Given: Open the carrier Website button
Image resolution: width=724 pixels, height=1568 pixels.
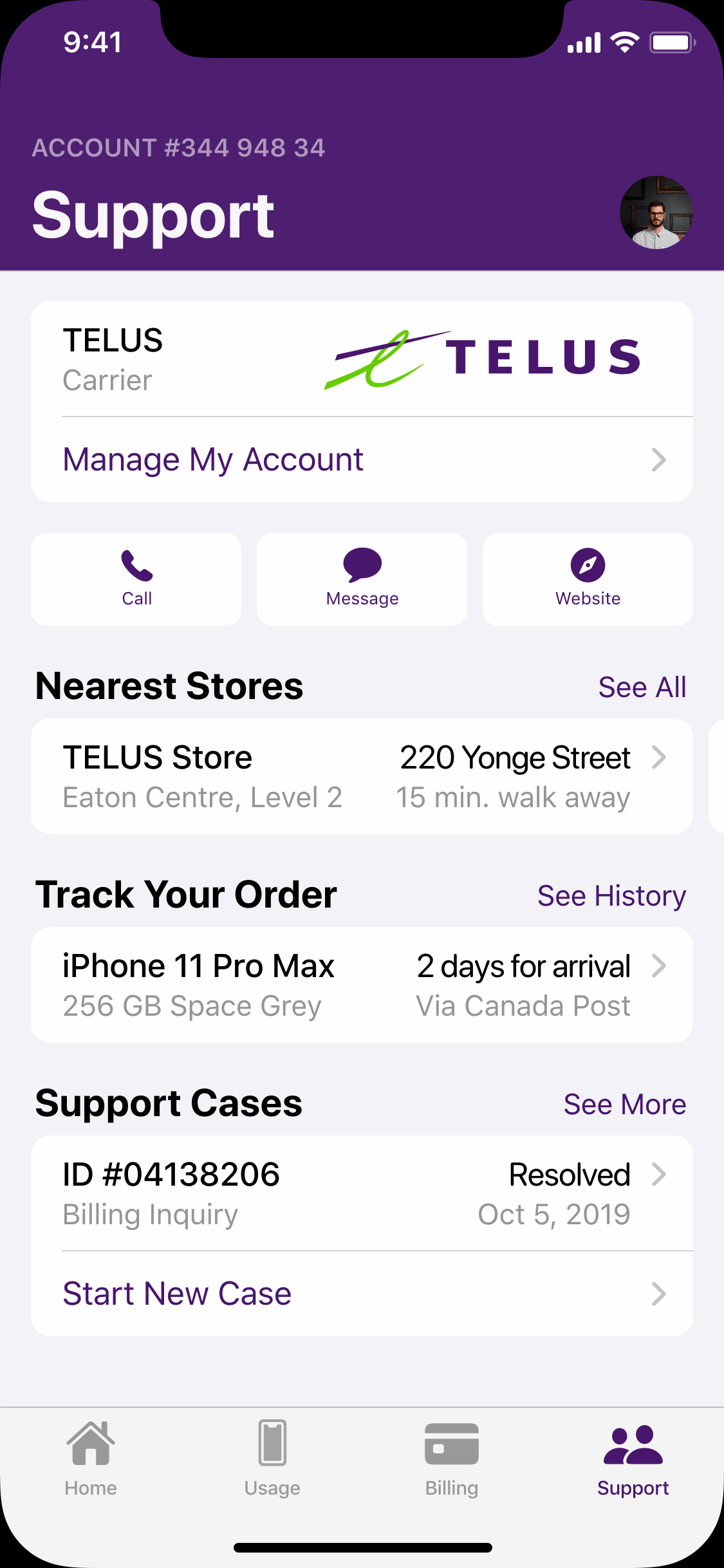Looking at the screenshot, I should [x=588, y=579].
